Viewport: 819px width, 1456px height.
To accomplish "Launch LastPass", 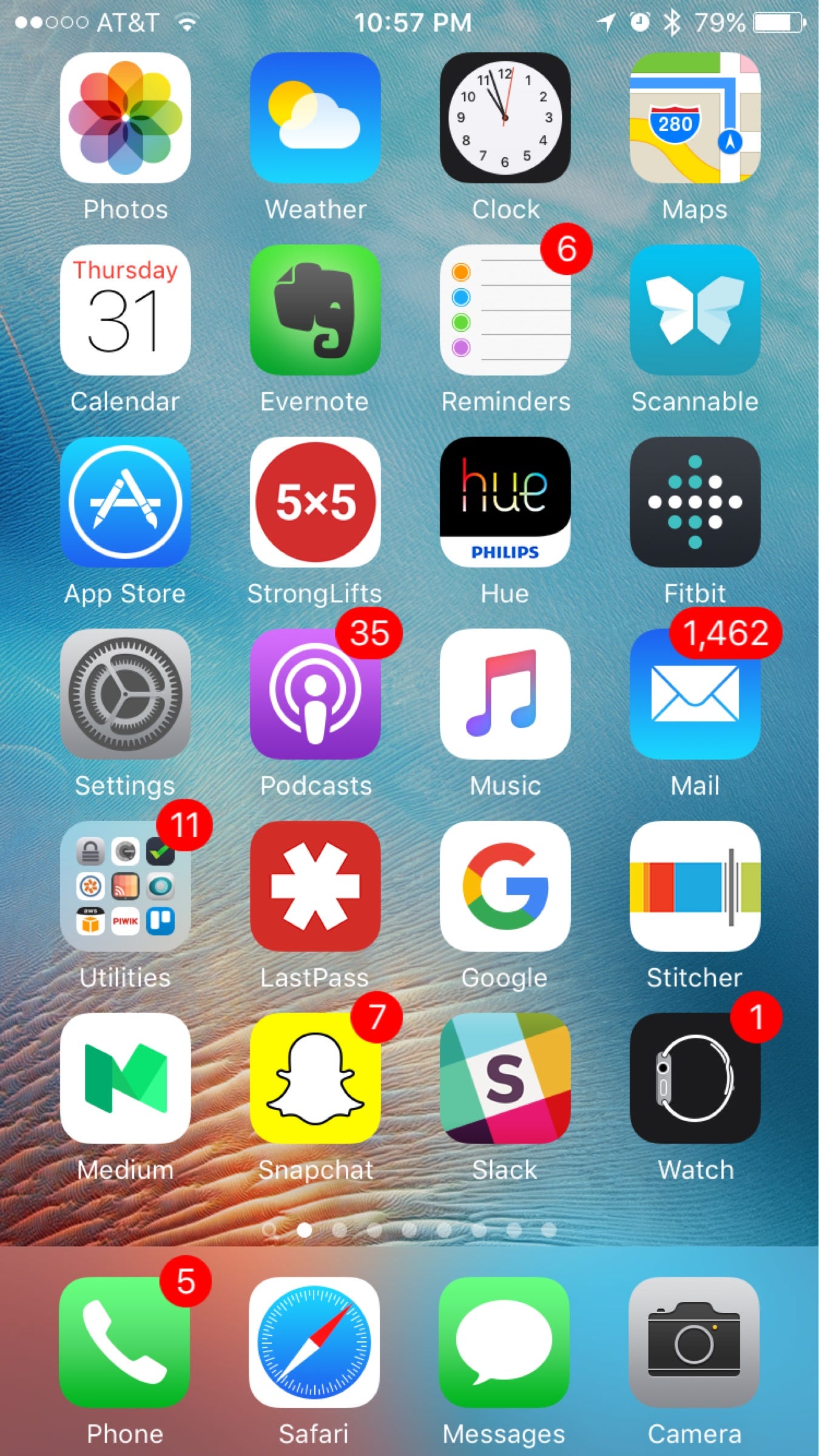I will point(315,886).
